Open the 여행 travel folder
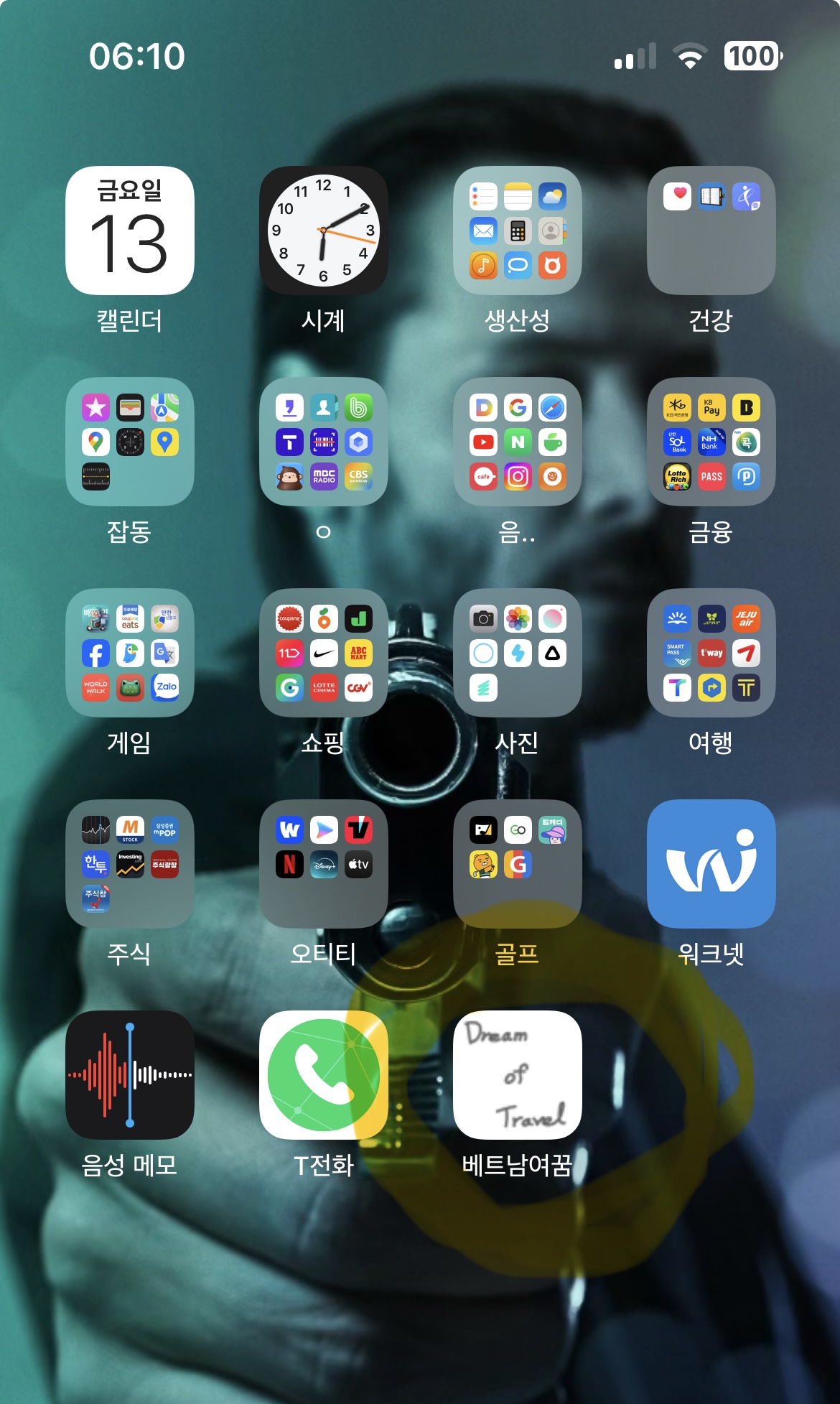Screen dimensions: 840x1404 (711, 653)
